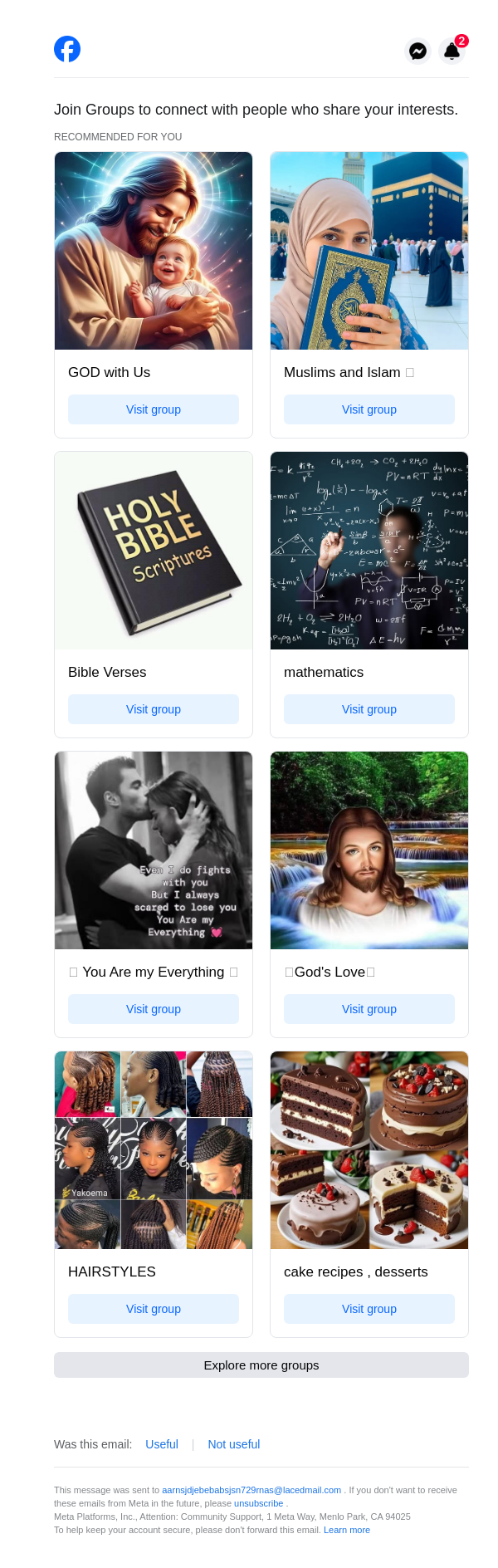
Task: Visit the mathematics group
Action: (369, 709)
